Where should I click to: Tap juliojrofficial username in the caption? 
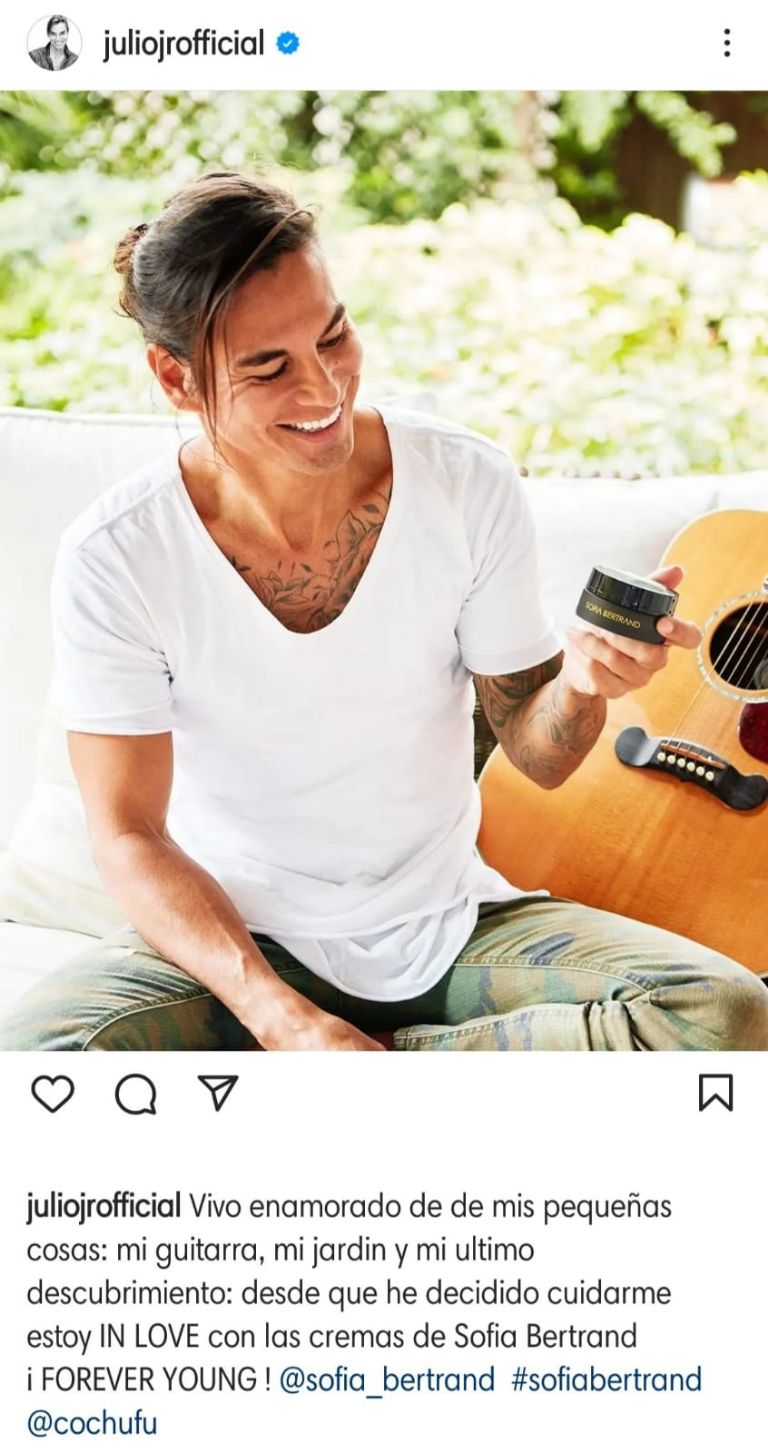[x=104, y=1207]
